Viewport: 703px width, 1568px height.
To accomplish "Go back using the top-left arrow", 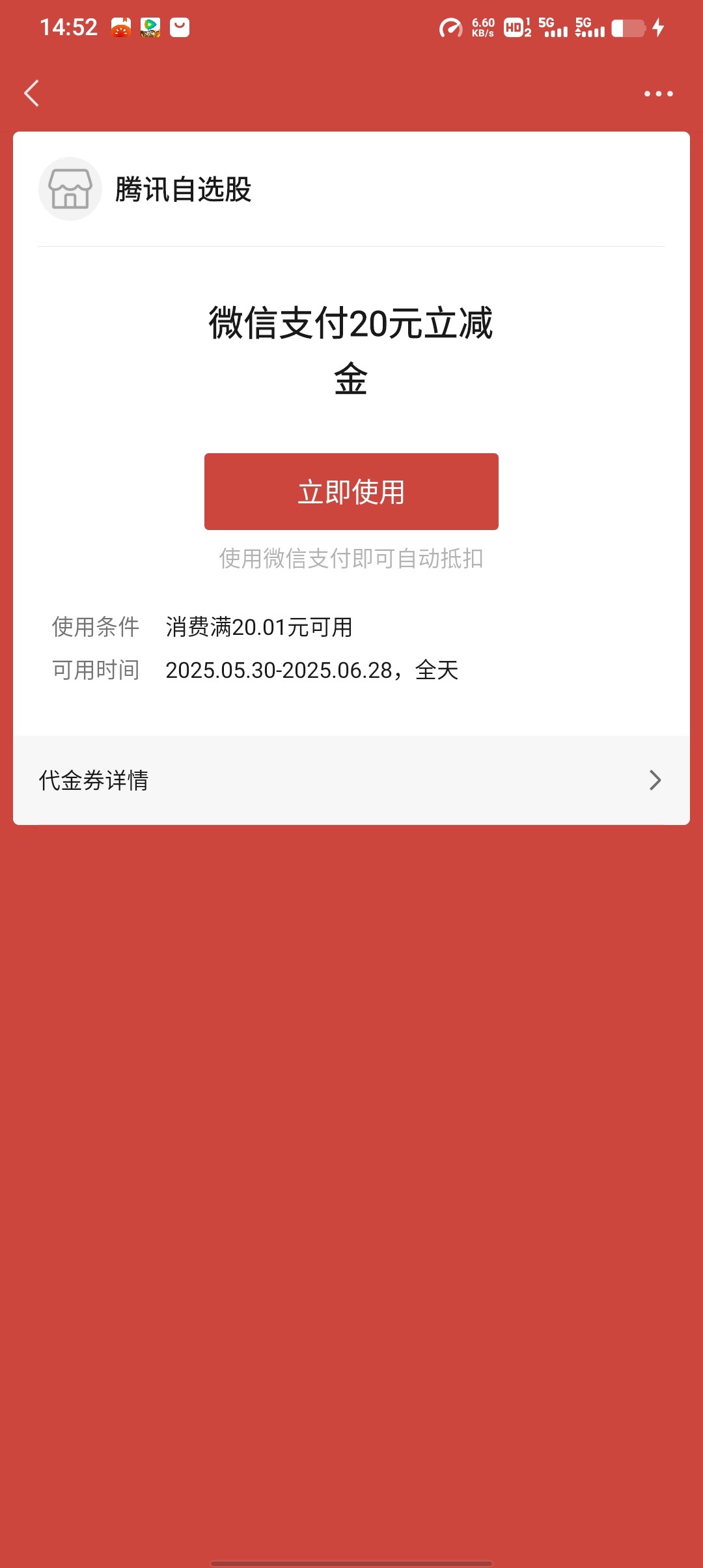I will [31, 93].
